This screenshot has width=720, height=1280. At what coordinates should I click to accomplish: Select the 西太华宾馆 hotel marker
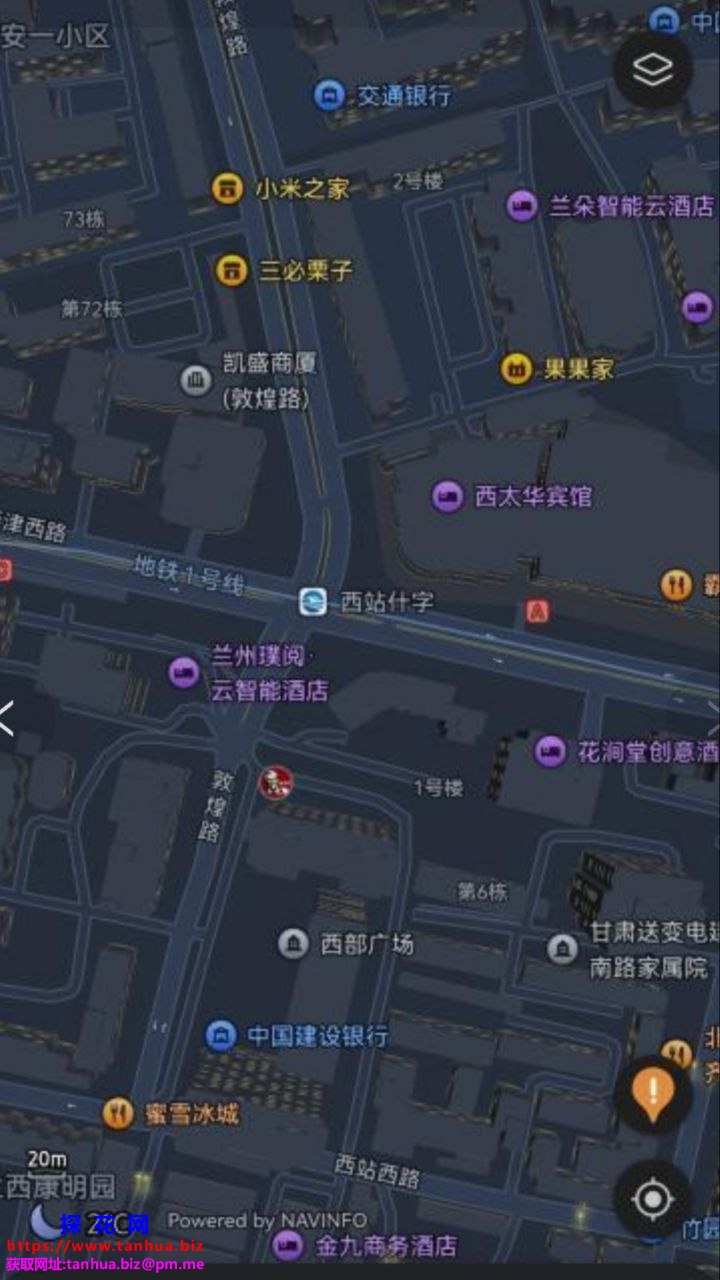click(447, 496)
